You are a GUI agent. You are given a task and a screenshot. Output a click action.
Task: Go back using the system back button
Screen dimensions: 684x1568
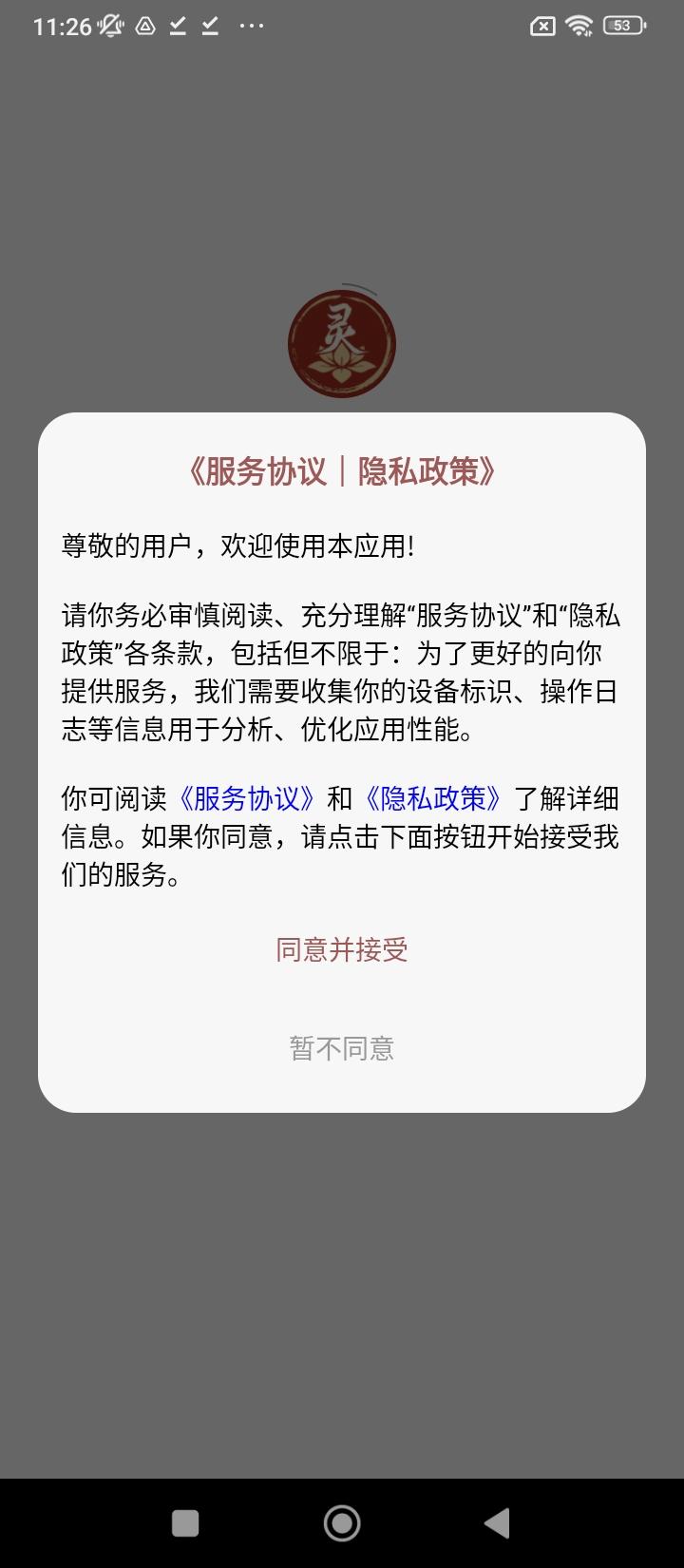pyautogui.click(x=497, y=1523)
